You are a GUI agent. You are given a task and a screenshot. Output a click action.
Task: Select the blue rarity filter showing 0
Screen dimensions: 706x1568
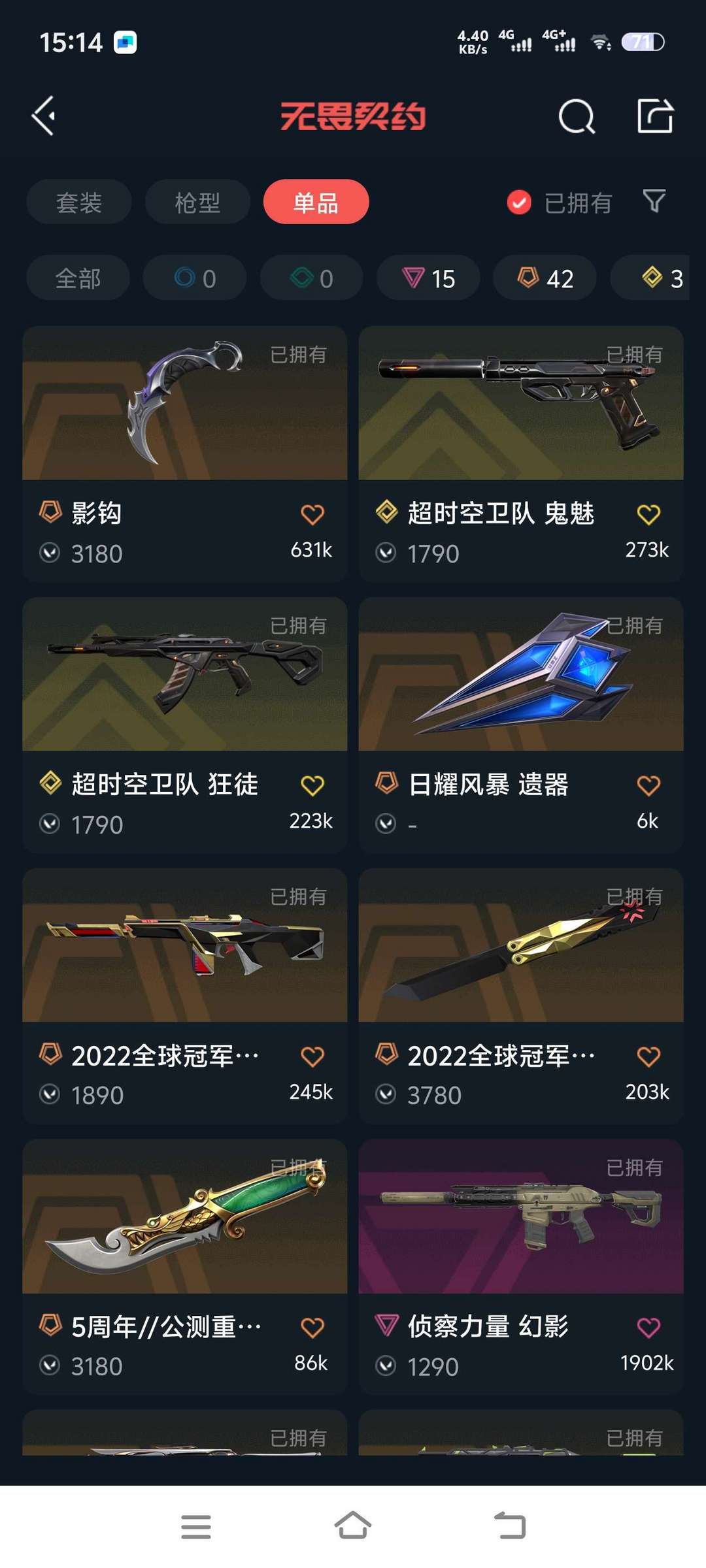pyautogui.click(x=194, y=278)
